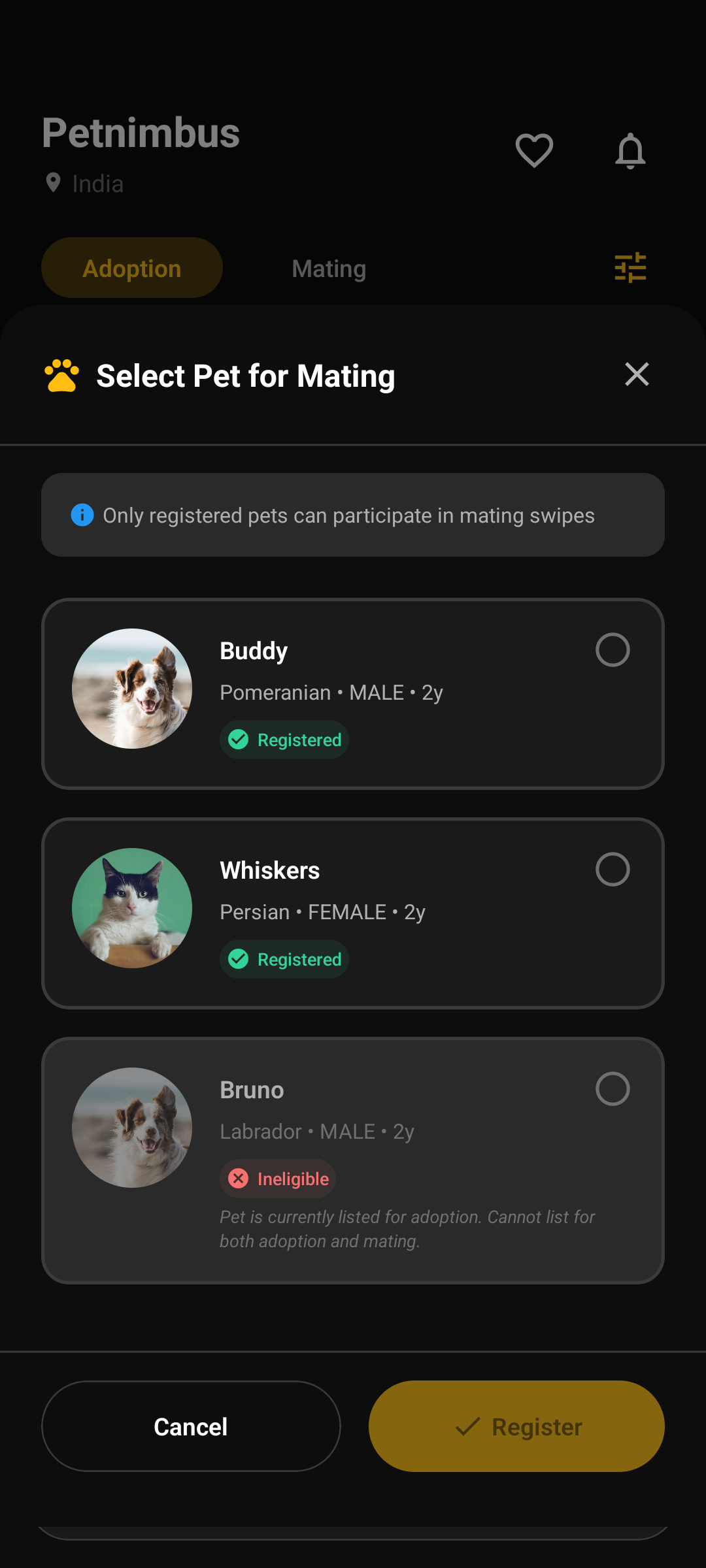Select Buddy's radio button

tap(613, 650)
